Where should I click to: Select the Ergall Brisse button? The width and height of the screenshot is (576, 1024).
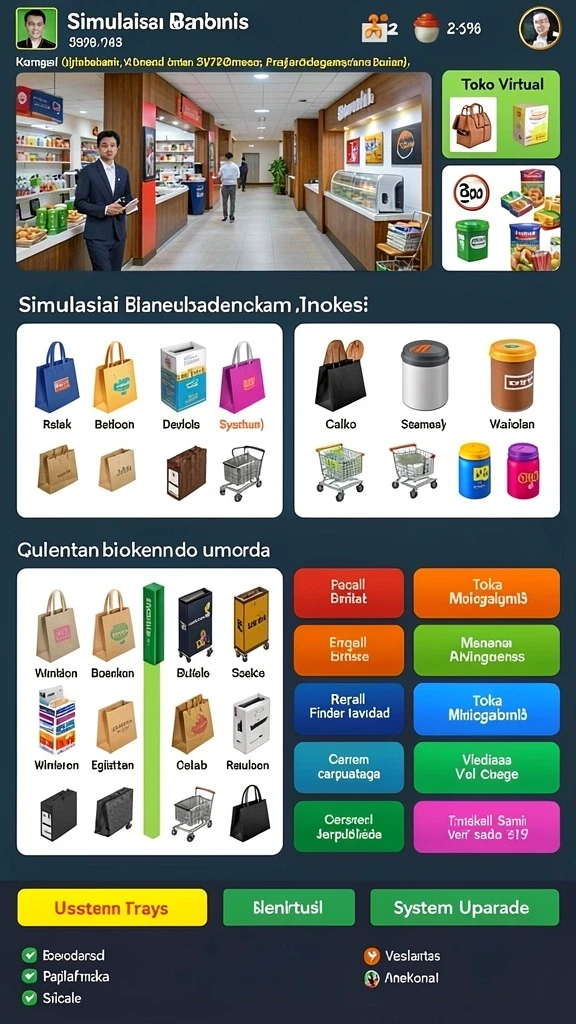349,650
